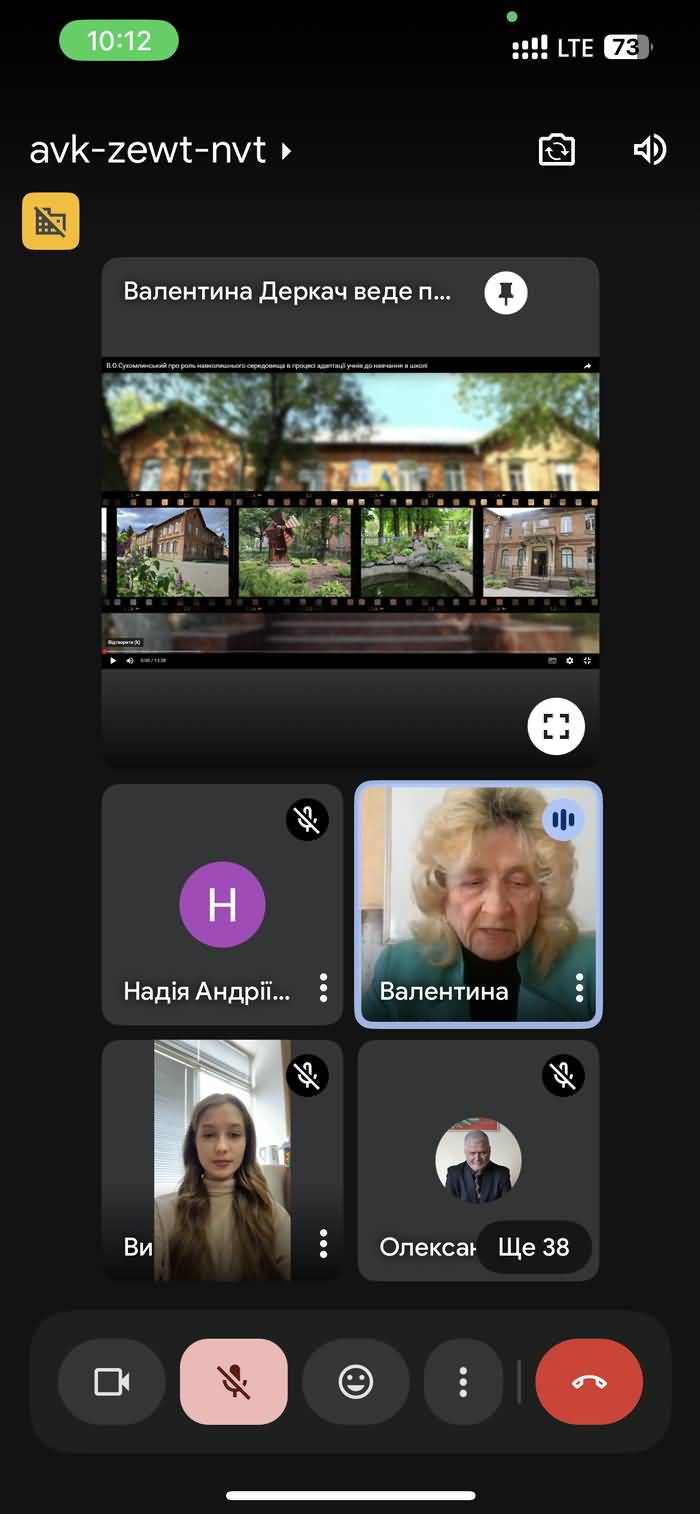Open the emoji reactions
This screenshot has width=700, height=1514.
[356, 1382]
